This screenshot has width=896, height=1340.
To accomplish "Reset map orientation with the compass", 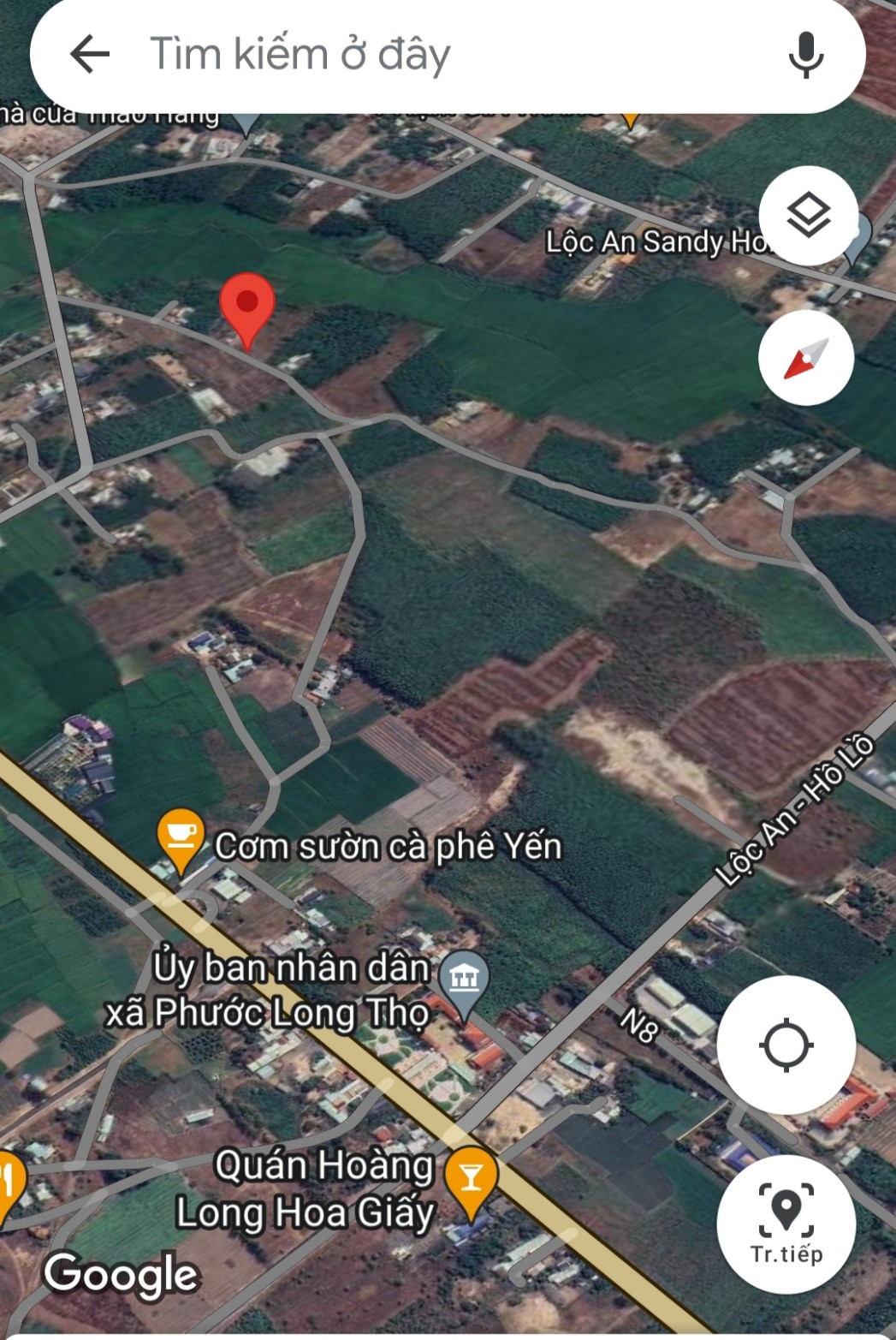I will [805, 358].
